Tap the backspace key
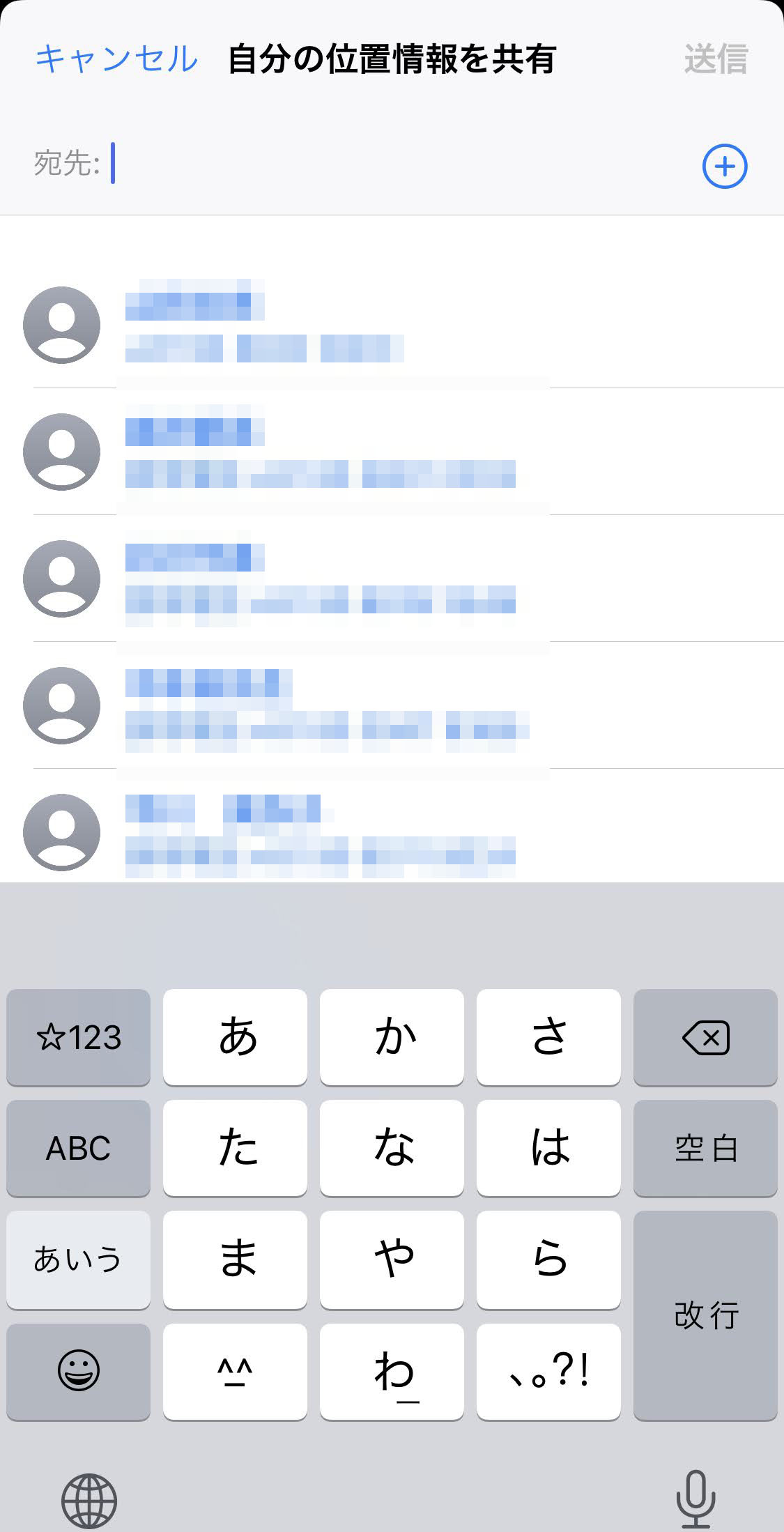 point(705,1037)
